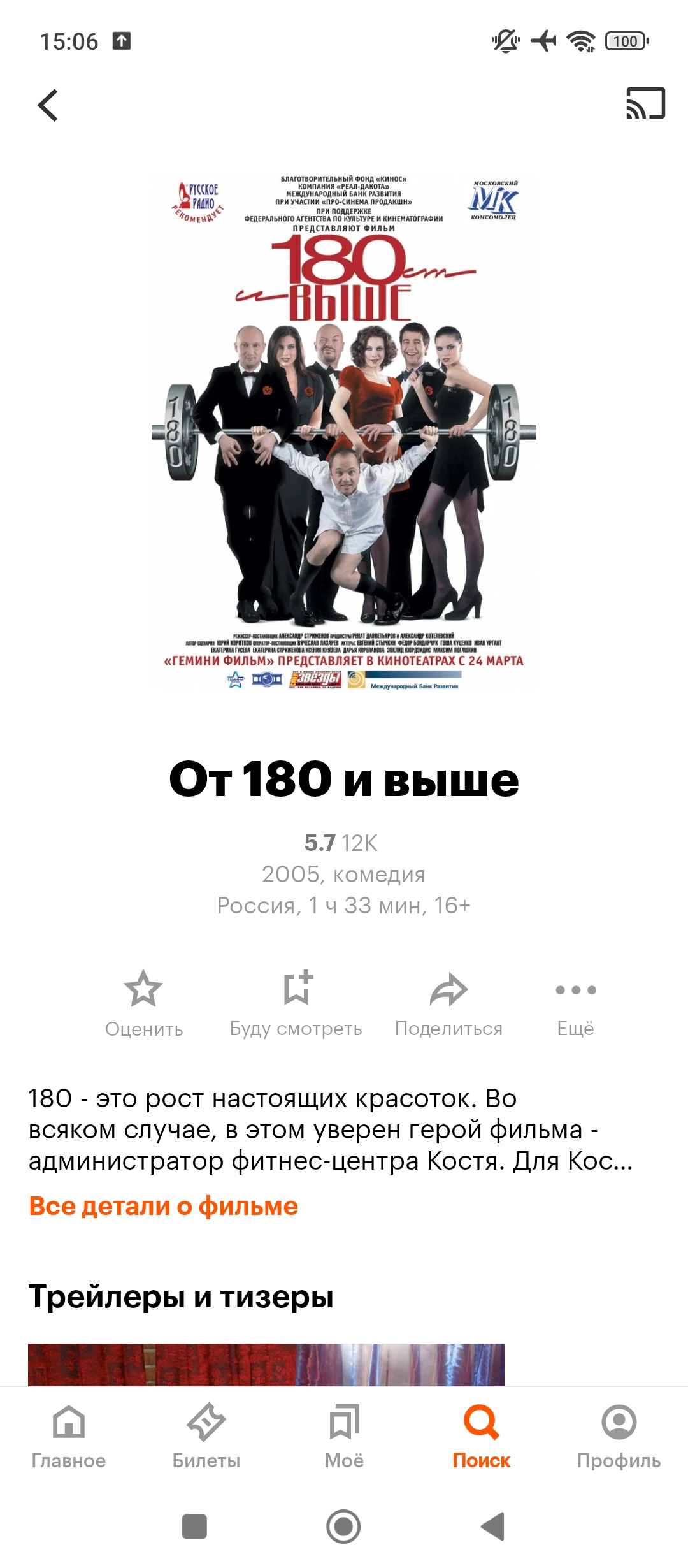Open the trailer thumbnail under Трейлеры и тизеры
The image size is (688, 1568).
(266, 1364)
